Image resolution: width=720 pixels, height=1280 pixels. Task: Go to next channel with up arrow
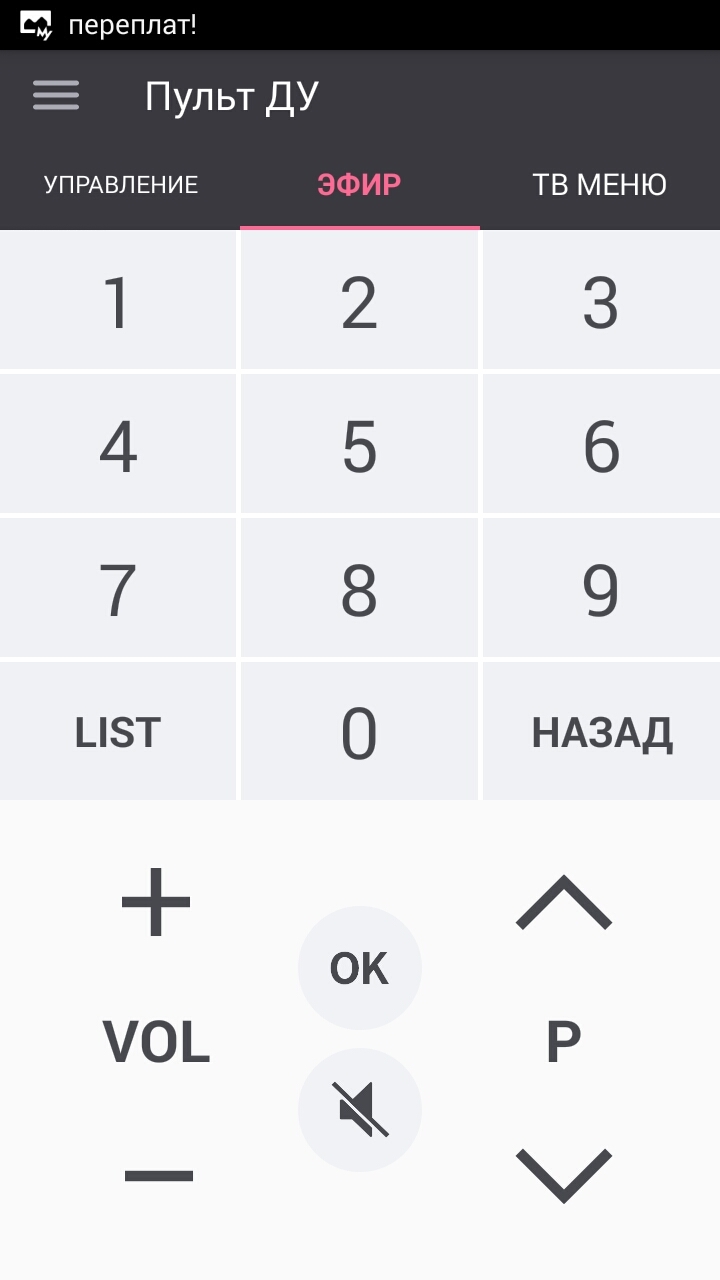click(563, 903)
